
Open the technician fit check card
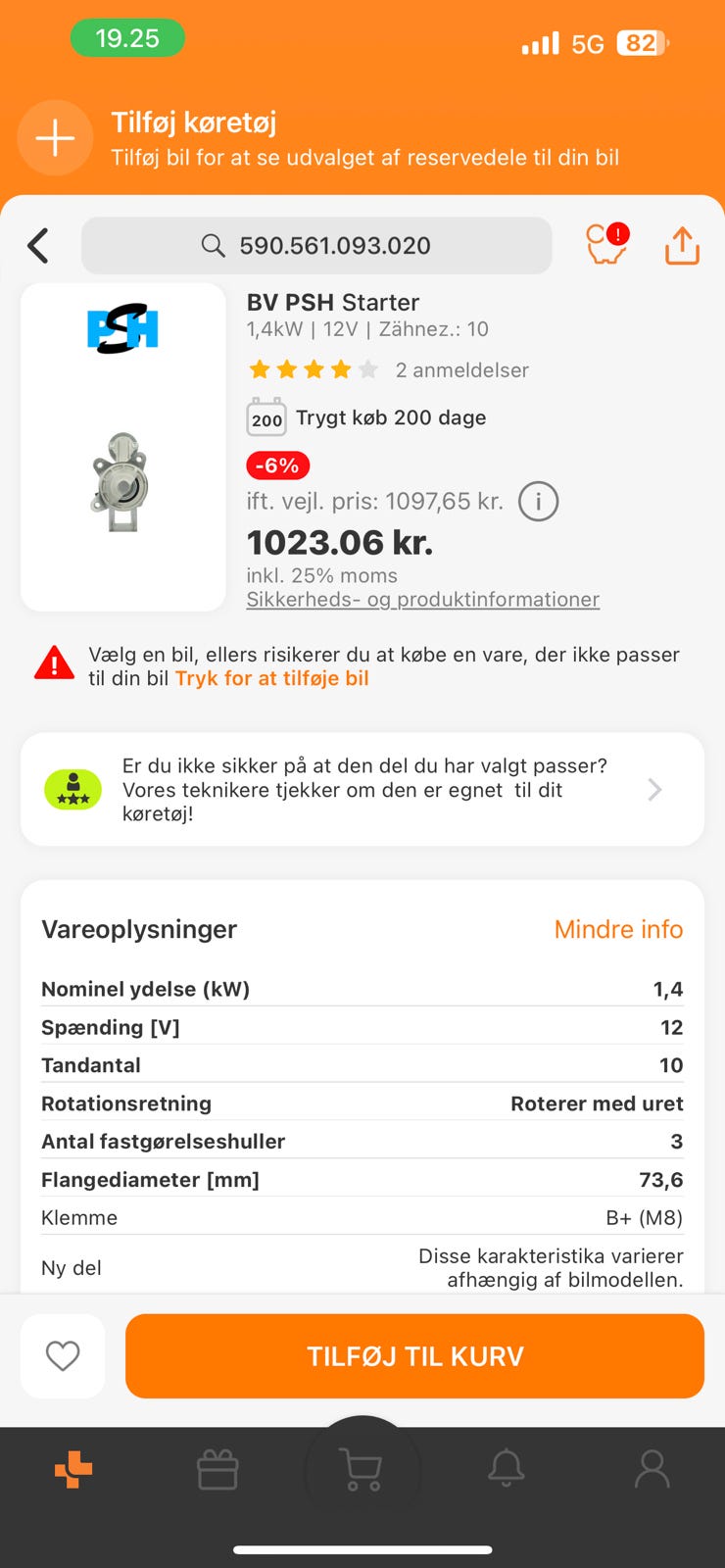coord(362,789)
